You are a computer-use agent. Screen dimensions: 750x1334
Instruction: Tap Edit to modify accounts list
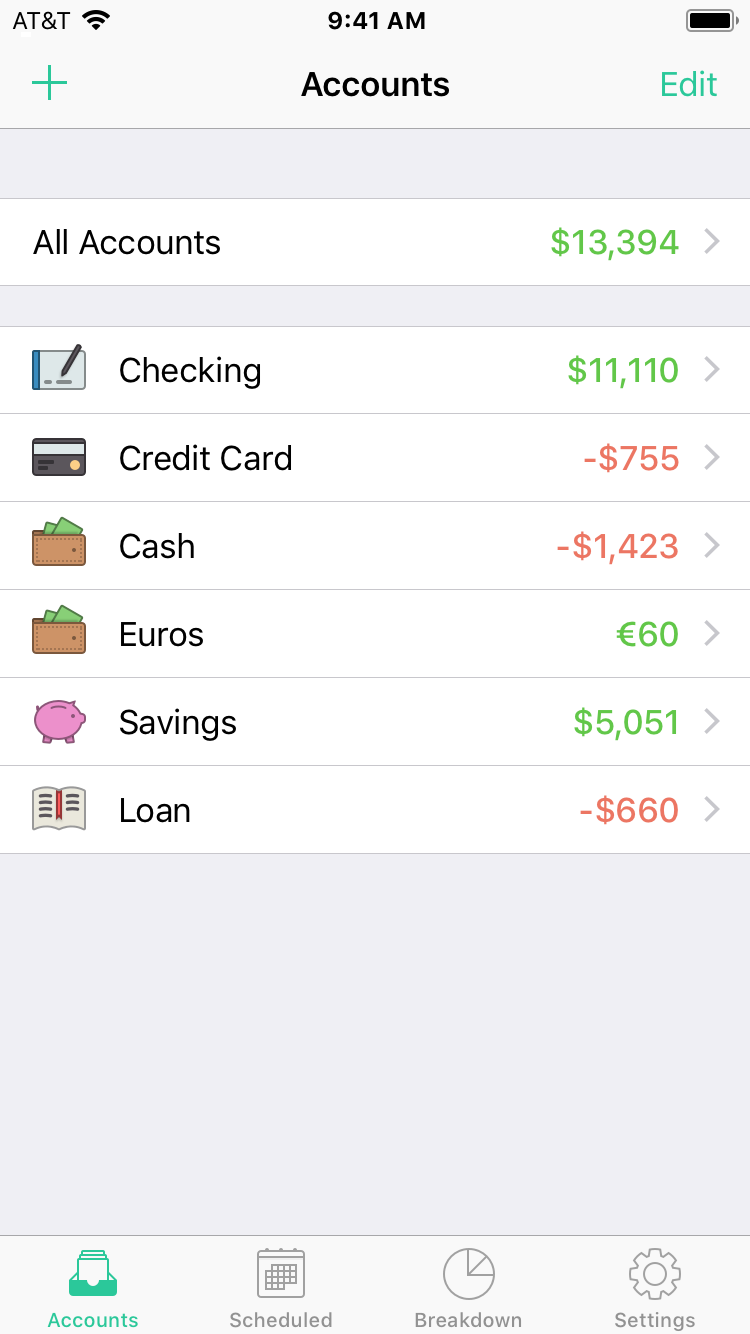point(688,84)
